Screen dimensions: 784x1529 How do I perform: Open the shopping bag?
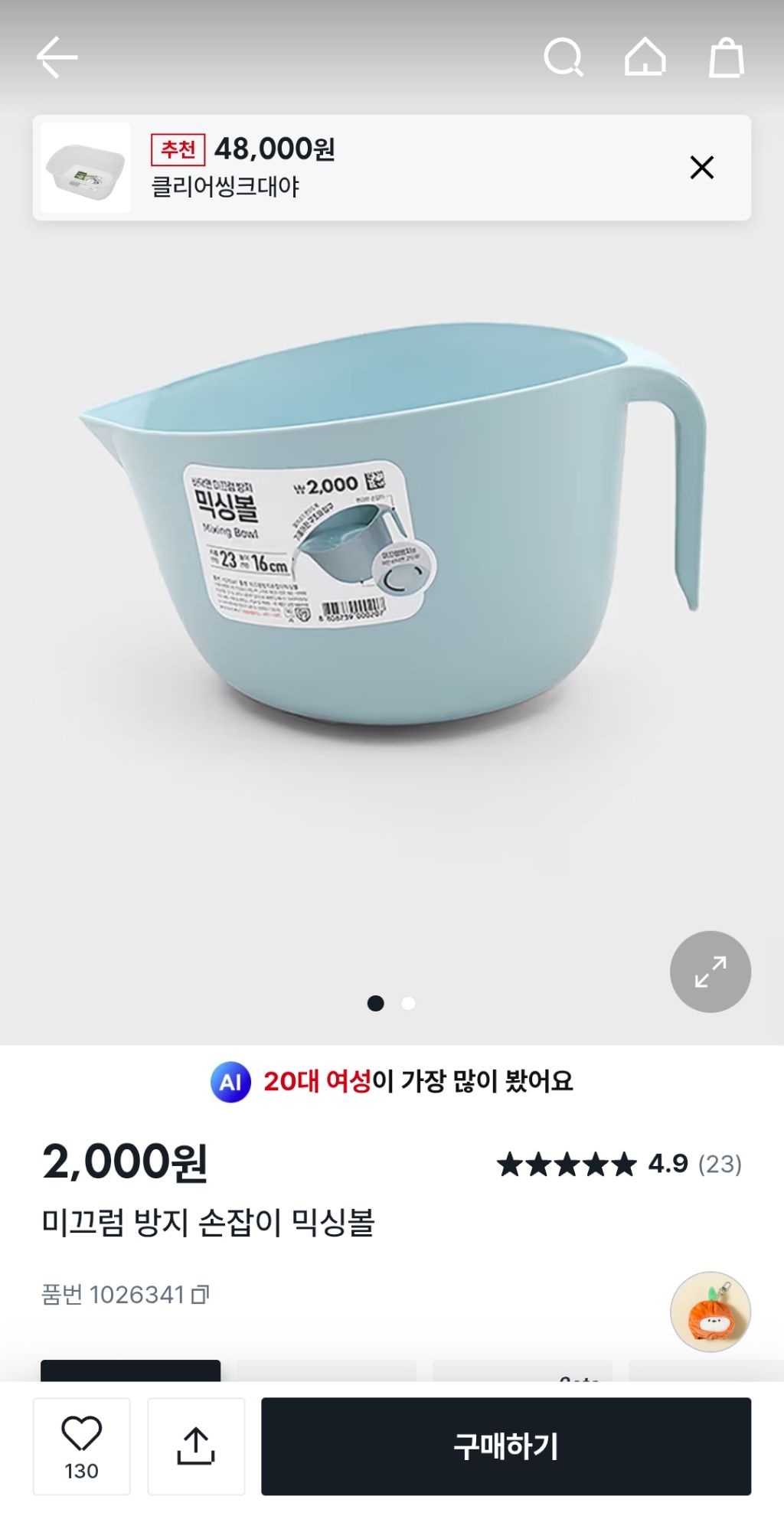tap(726, 57)
